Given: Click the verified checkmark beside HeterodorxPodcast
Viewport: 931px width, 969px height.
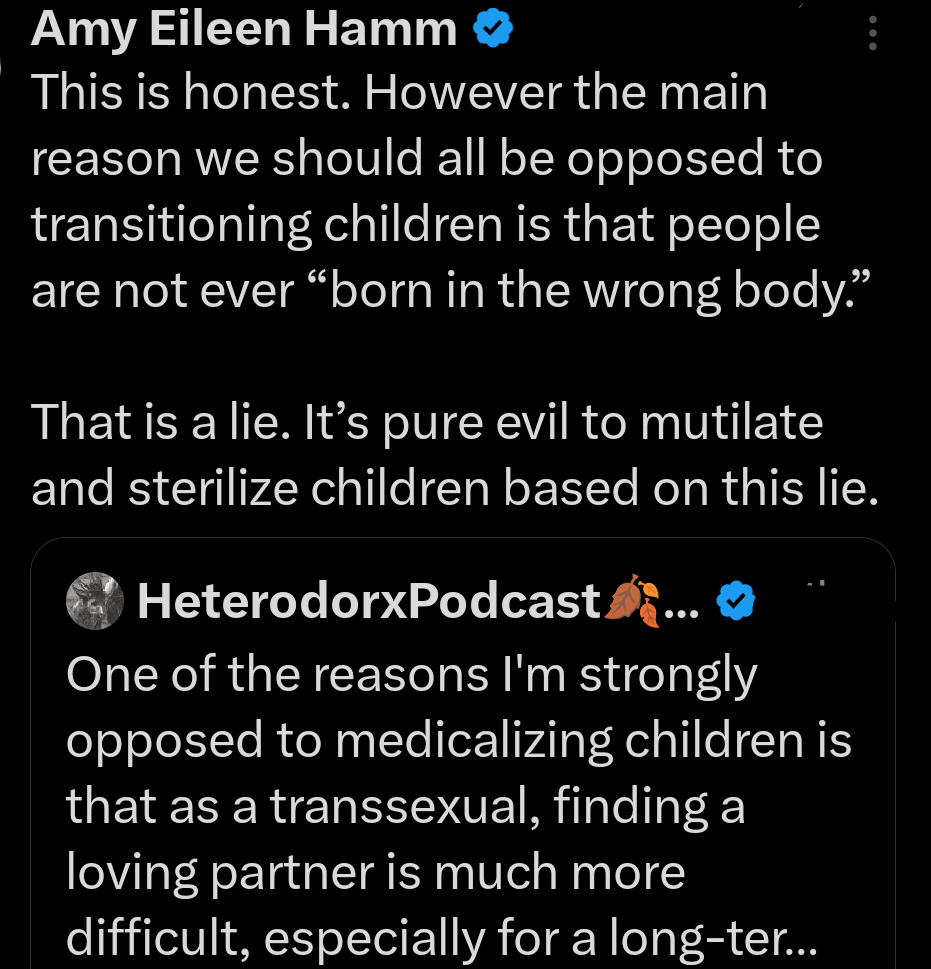Looking at the screenshot, I should (x=735, y=600).
